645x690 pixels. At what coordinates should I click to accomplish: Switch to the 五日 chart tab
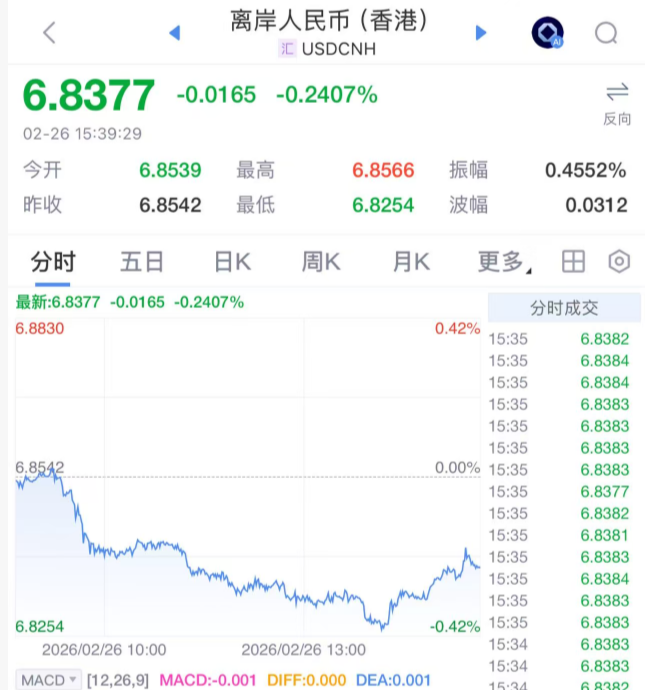142,262
